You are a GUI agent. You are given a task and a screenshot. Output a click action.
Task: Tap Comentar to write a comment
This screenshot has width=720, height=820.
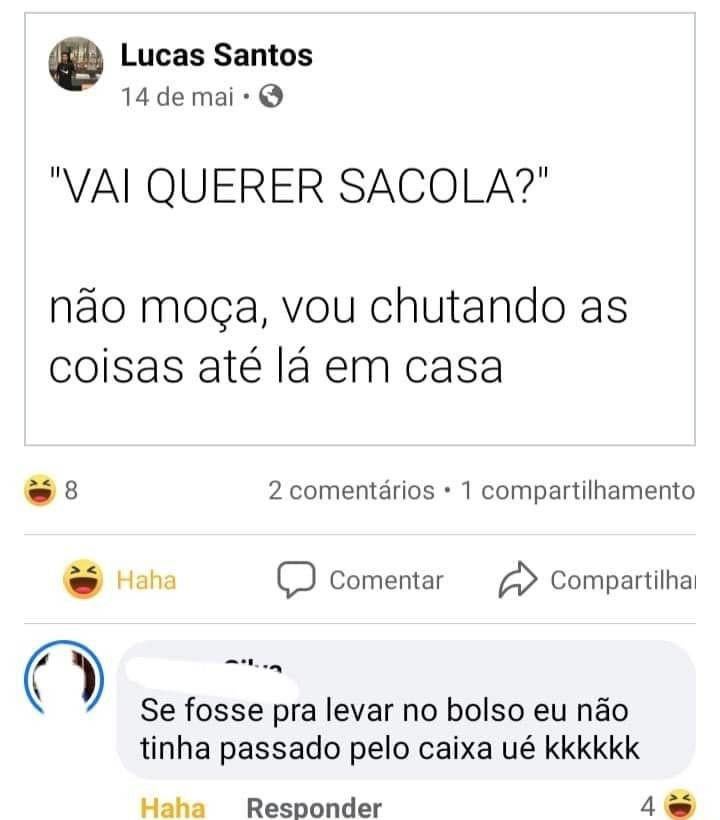point(360,580)
